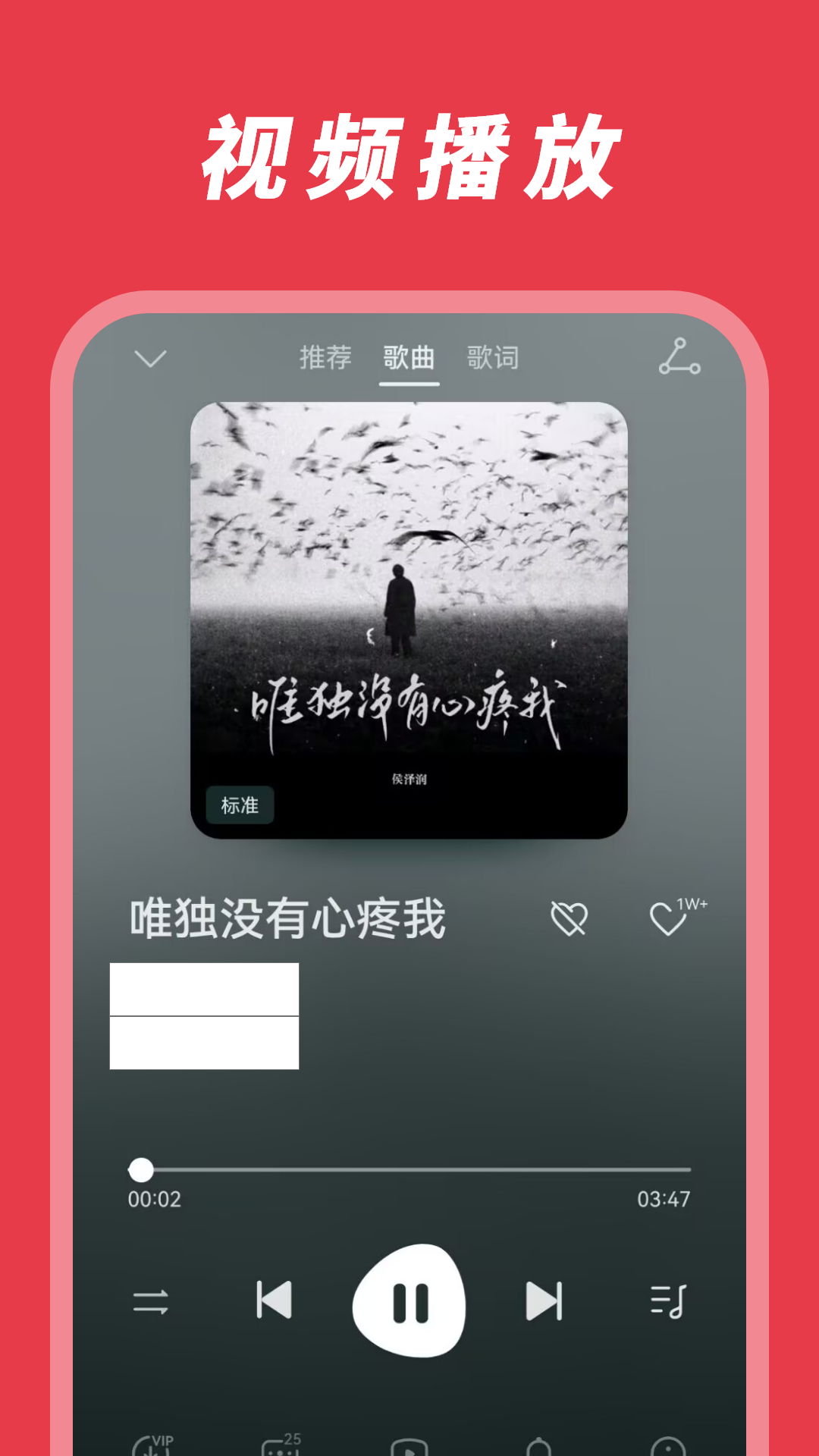Image resolution: width=819 pixels, height=1456 pixels.
Task: Like the song via the 1W+ heart
Action: coord(670,919)
